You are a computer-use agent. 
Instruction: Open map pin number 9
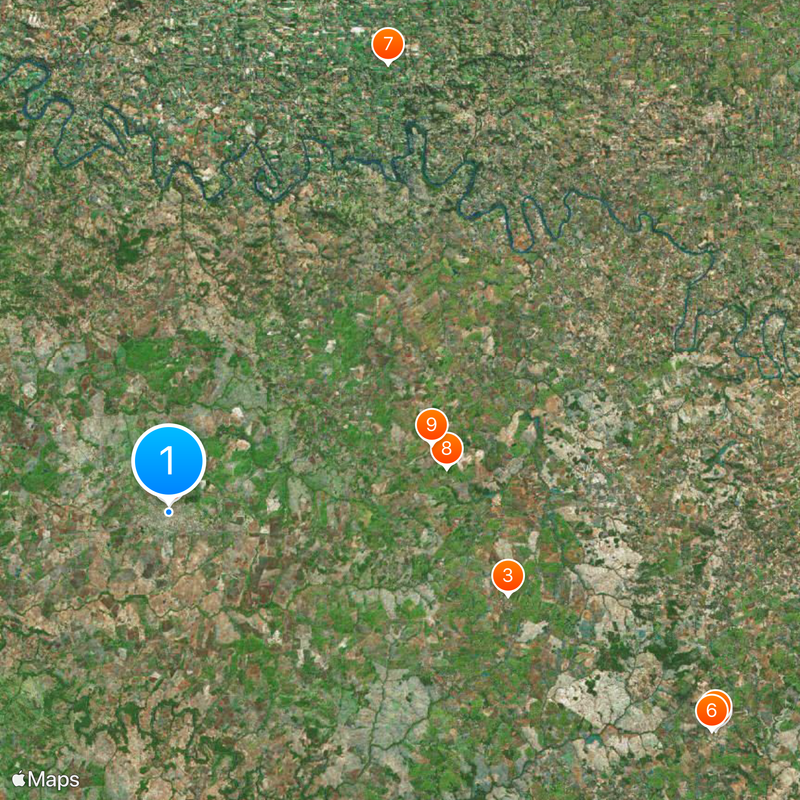[x=429, y=424]
